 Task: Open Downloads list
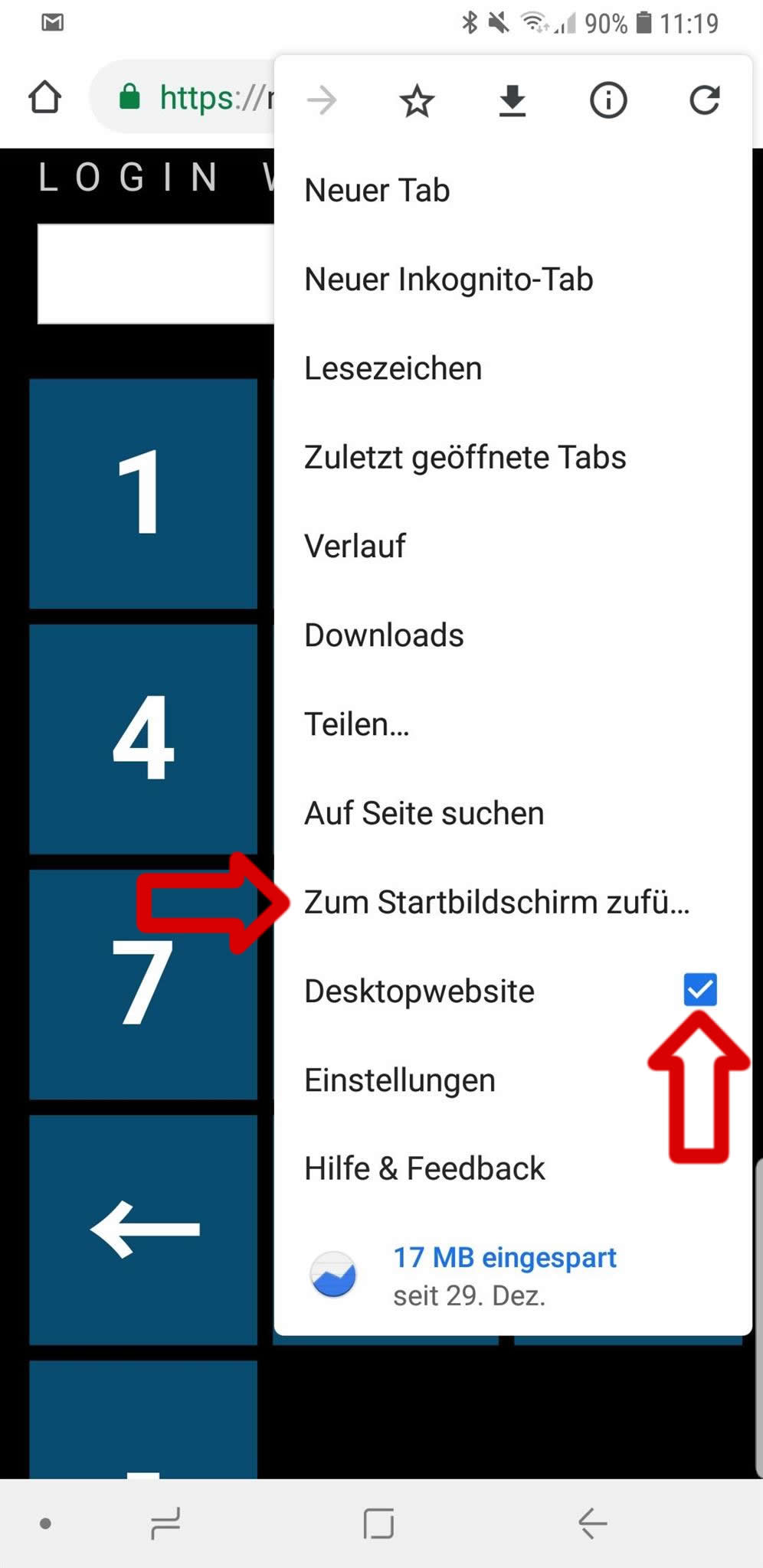coord(384,635)
